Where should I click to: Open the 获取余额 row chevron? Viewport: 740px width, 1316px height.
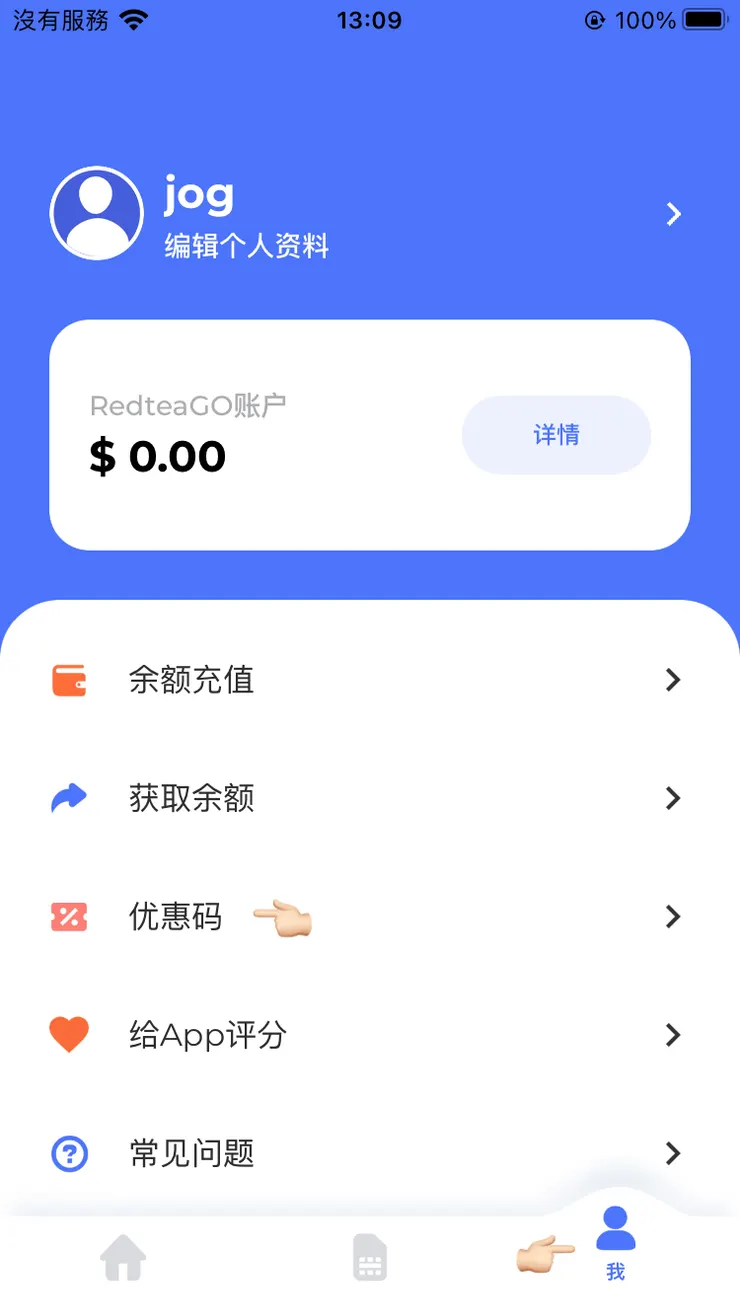[672, 798]
